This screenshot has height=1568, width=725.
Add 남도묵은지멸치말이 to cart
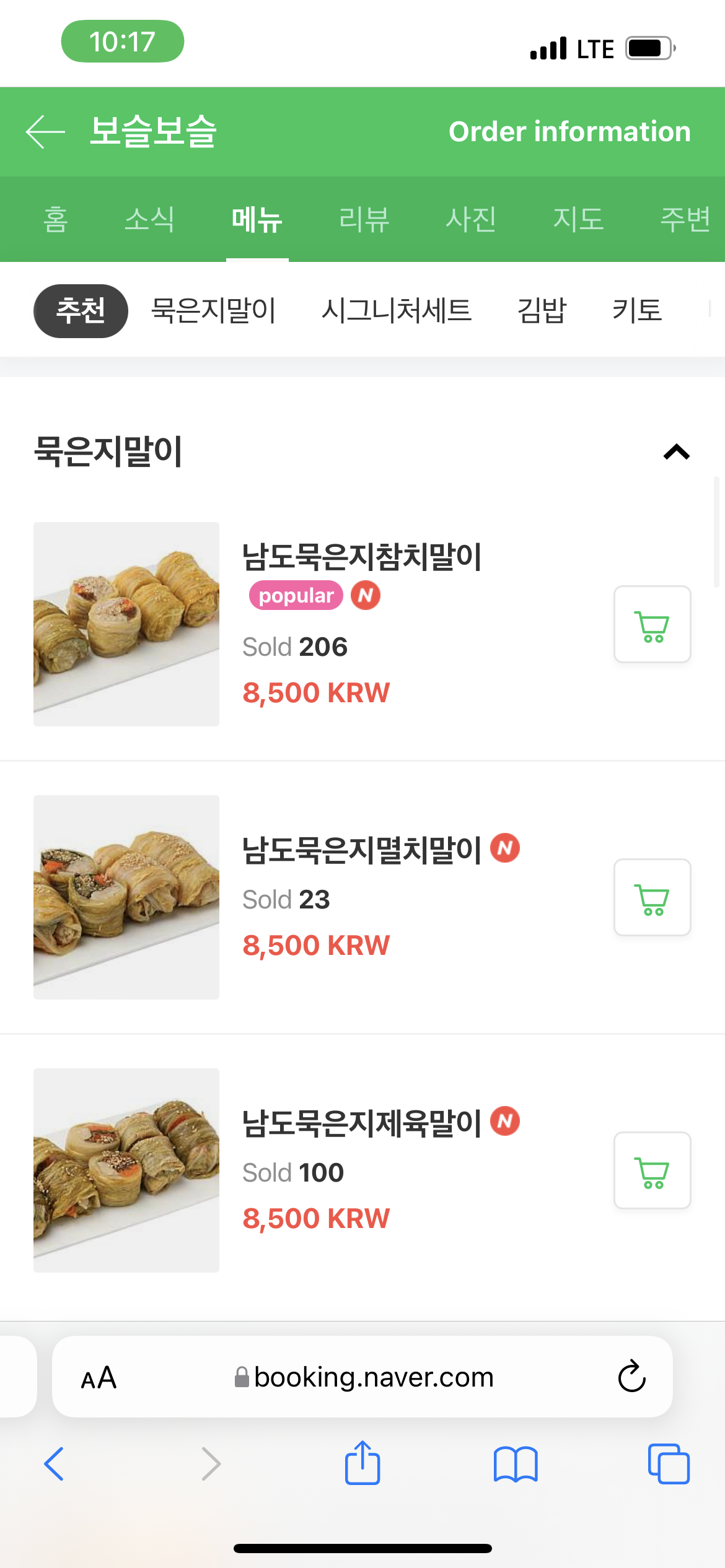[652, 897]
